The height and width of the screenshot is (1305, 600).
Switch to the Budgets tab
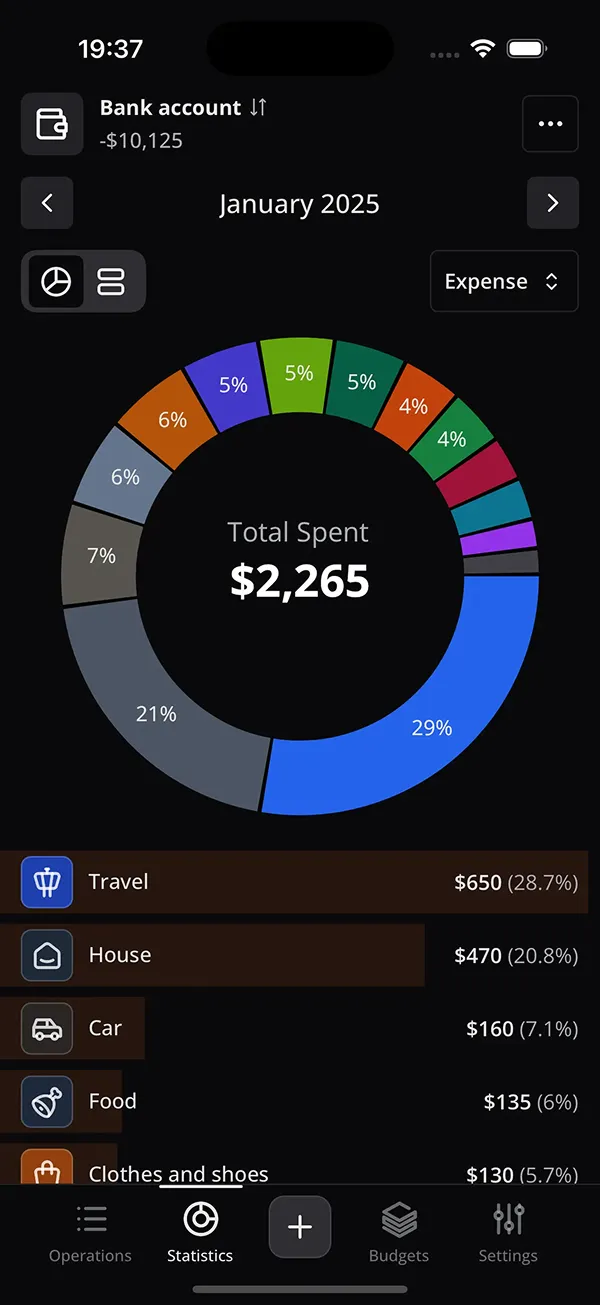tap(399, 1234)
